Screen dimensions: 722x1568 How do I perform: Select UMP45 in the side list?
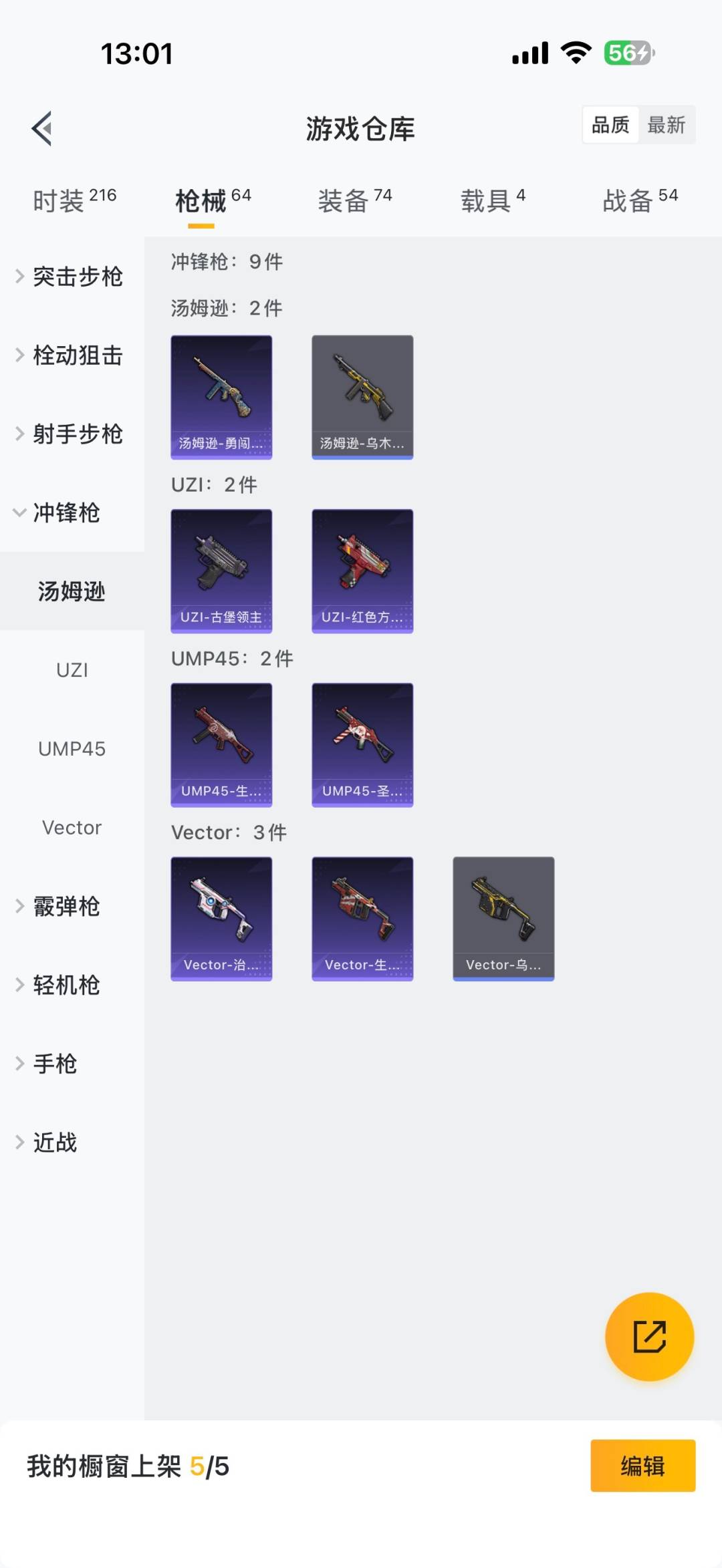[72, 749]
